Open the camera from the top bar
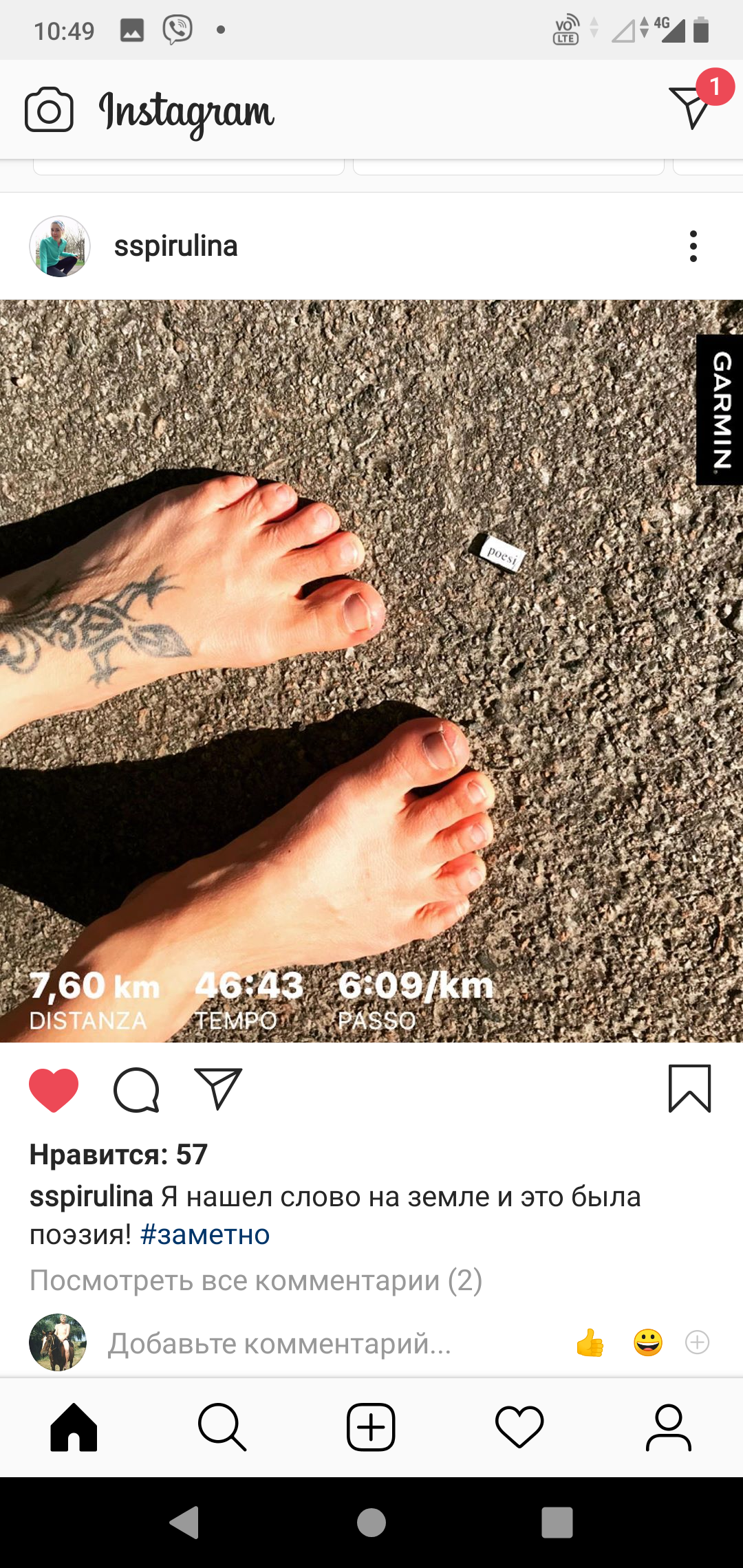The width and height of the screenshot is (743, 1568). (49, 110)
